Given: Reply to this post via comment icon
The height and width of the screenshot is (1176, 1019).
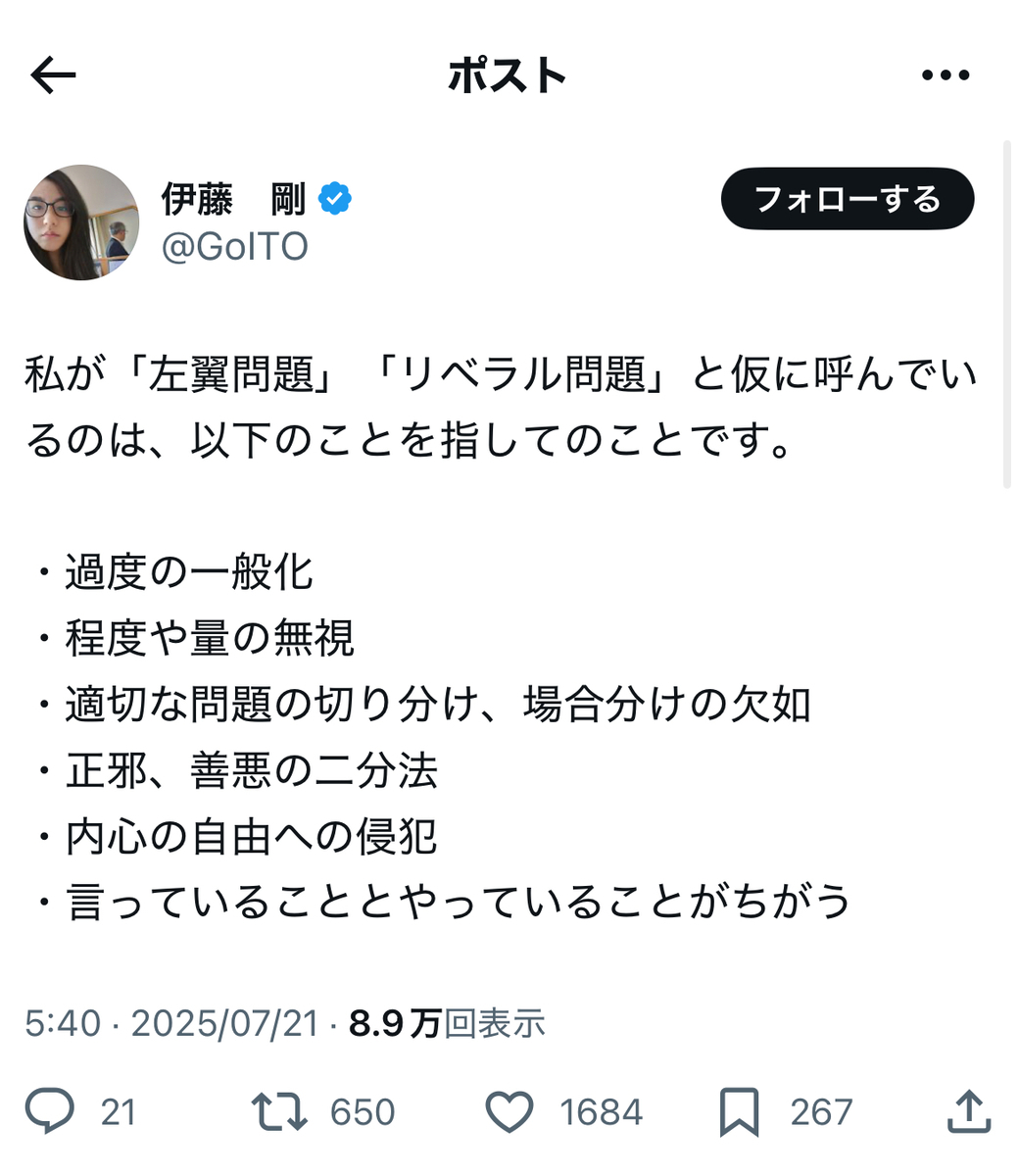Looking at the screenshot, I should pyautogui.click(x=49, y=1111).
